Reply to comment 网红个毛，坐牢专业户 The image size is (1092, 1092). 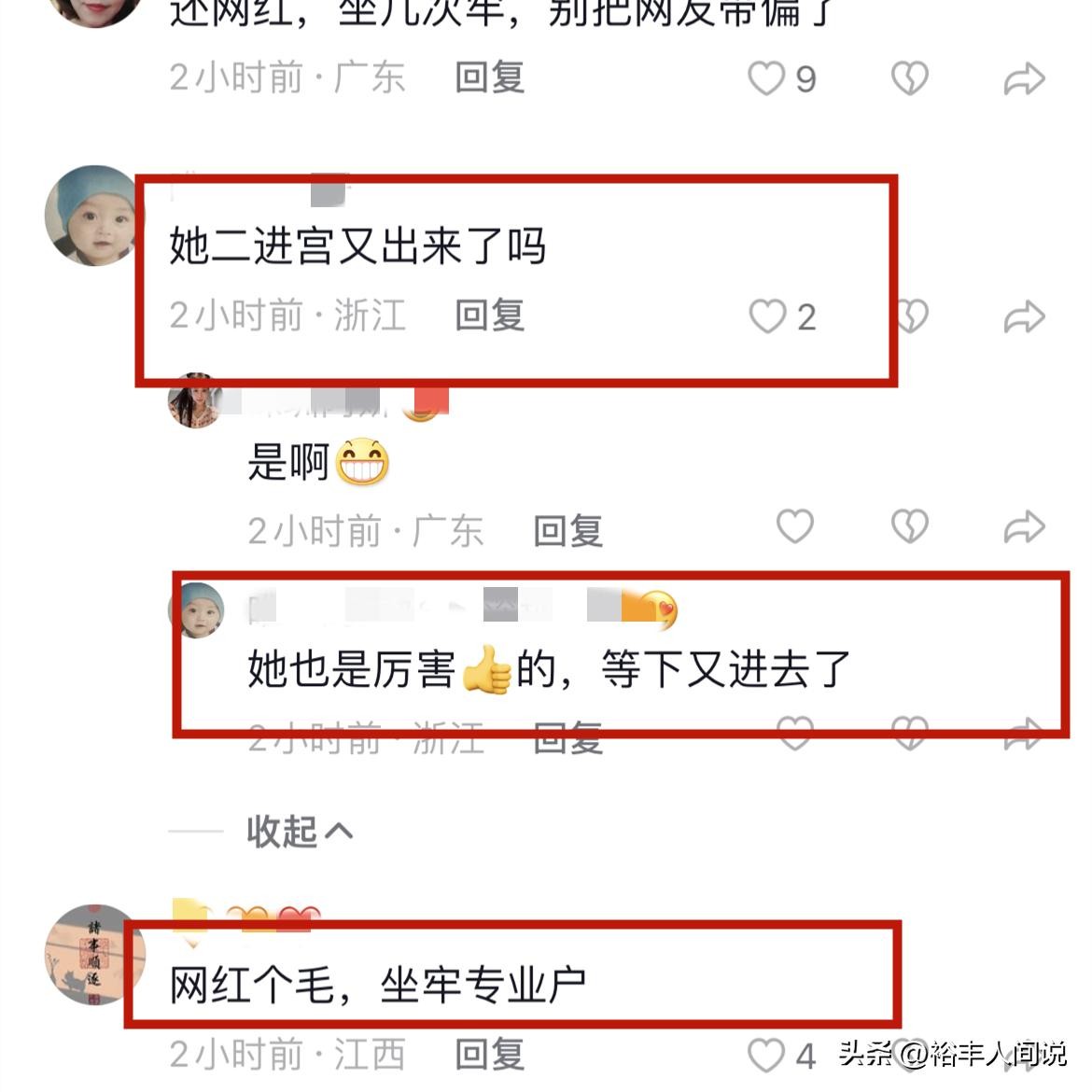pyautogui.click(x=490, y=1056)
